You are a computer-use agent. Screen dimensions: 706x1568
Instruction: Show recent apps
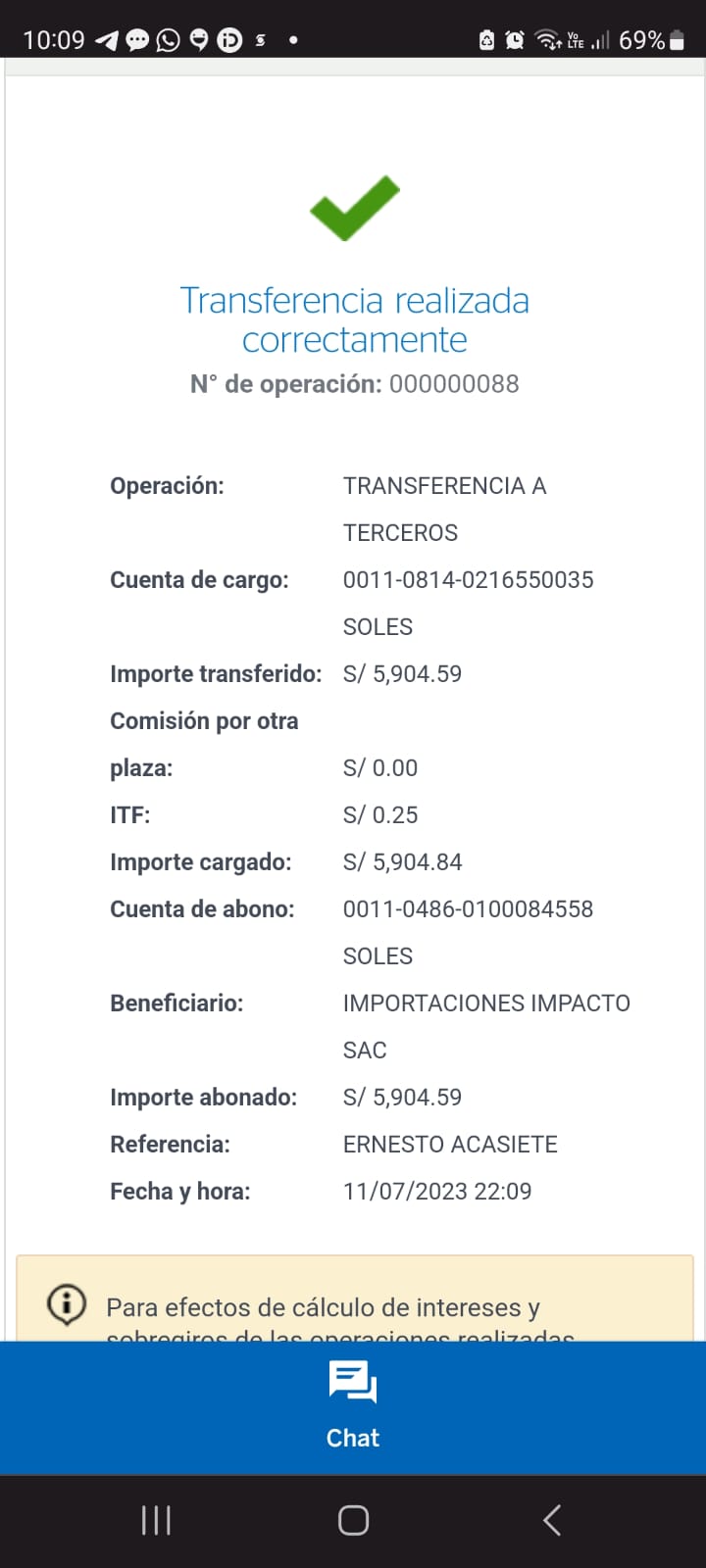tap(156, 1520)
